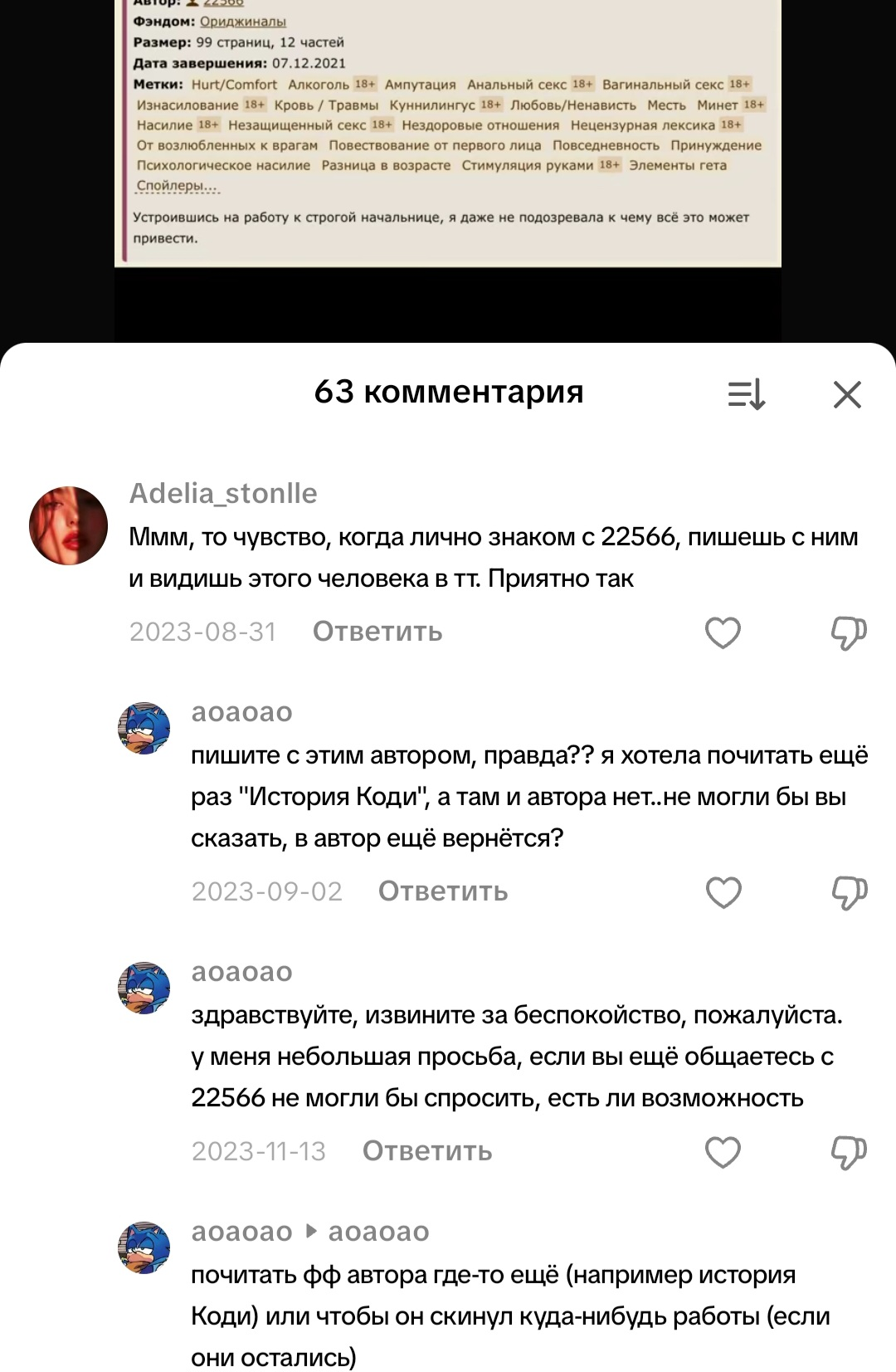Like Adelia_stonlle's comment
Viewport: 896px width, 1372px height.
click(x=723, y=633)
